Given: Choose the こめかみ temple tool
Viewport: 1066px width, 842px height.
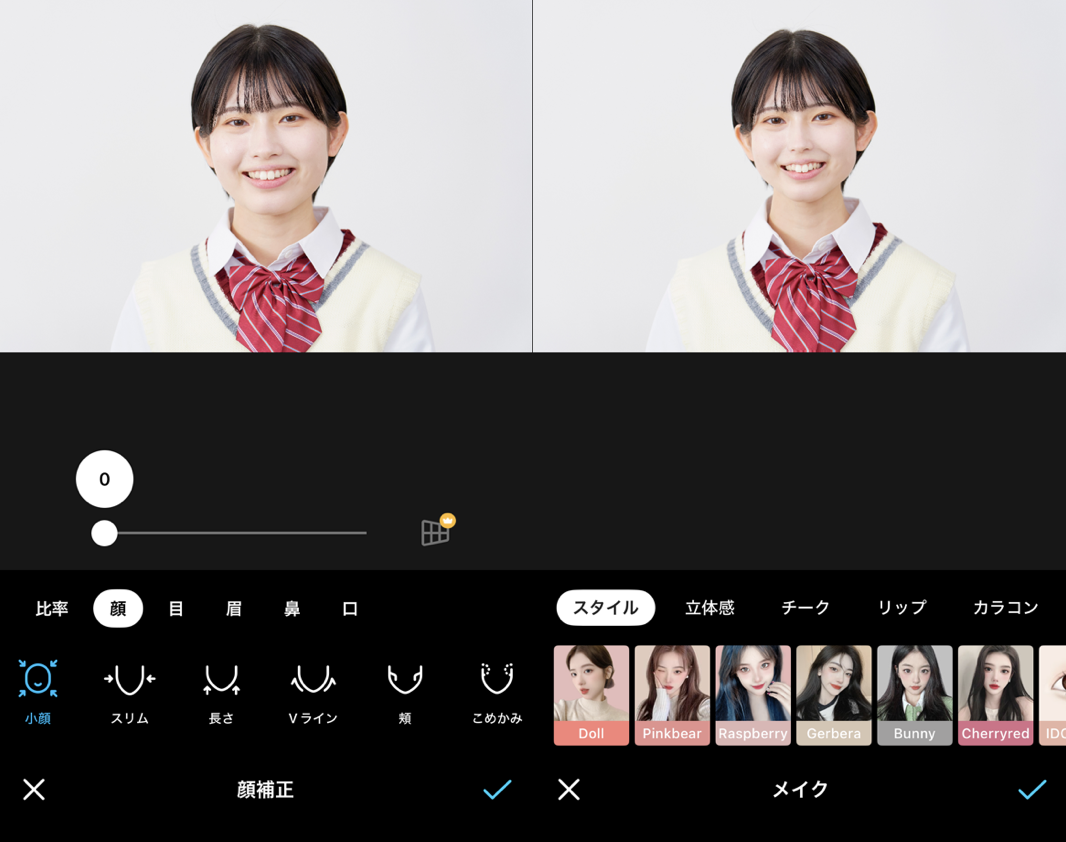Looking at the screenshot, I should point(497,690).
